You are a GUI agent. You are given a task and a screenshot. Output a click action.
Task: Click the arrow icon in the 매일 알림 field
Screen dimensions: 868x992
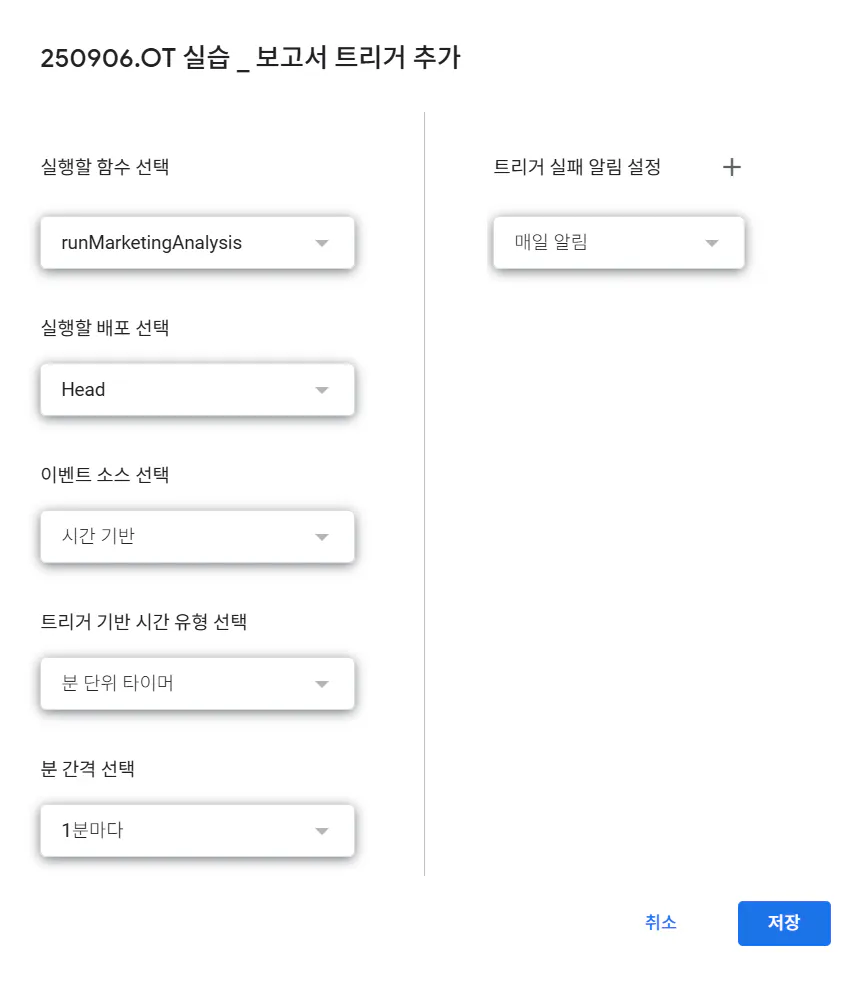[711, 242]
